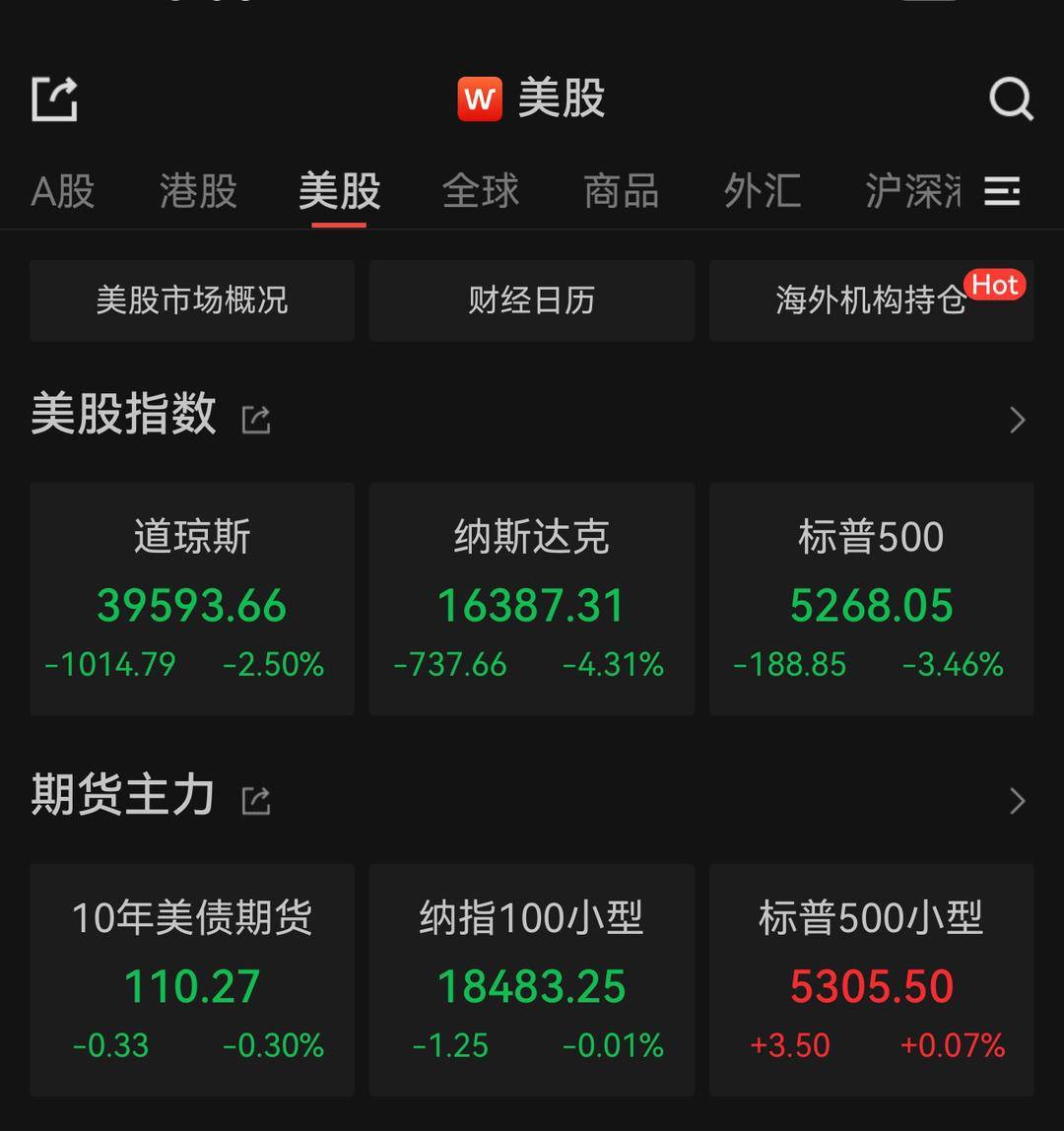Expand the 美股指数 section via its chevron
1064x1131 pixels.
1017,419
